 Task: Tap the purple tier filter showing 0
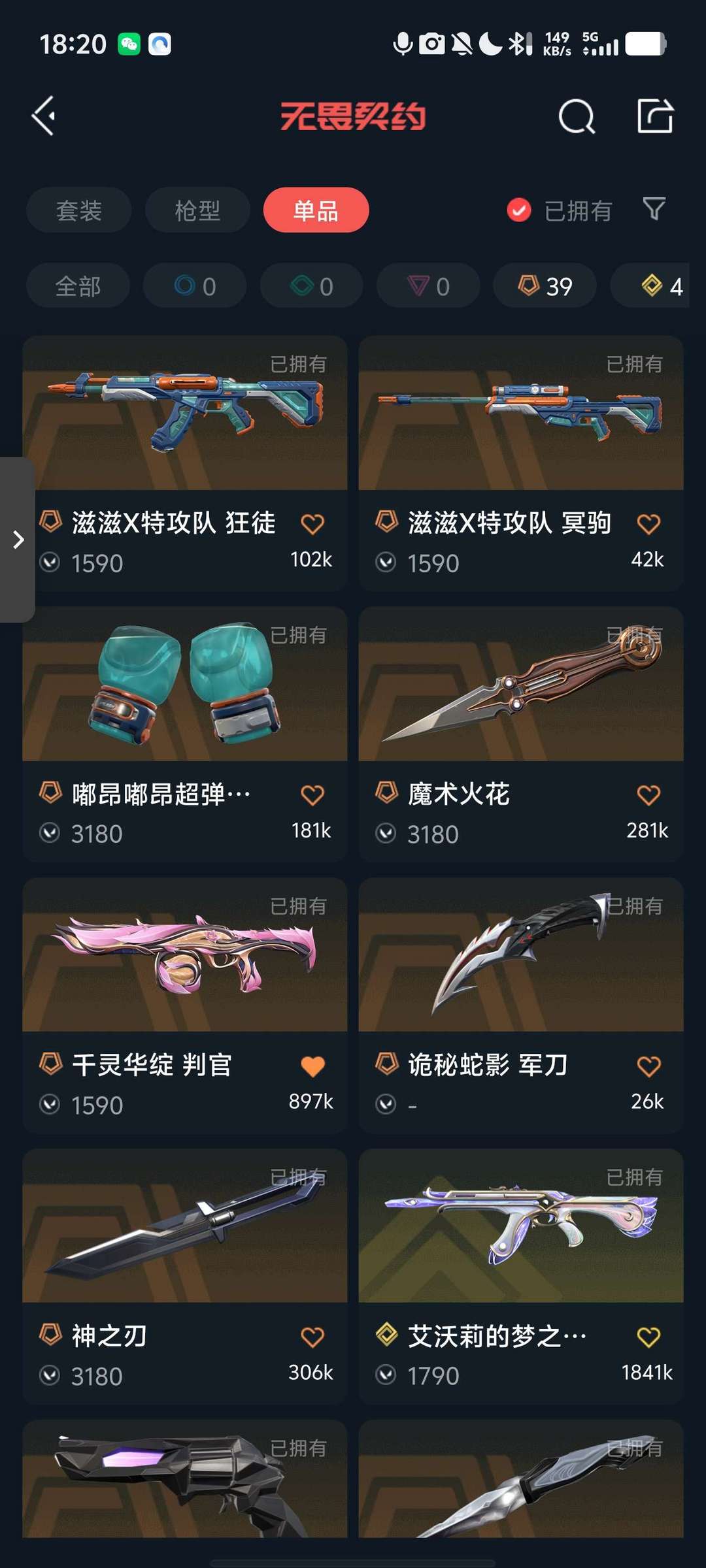(427, 286)
